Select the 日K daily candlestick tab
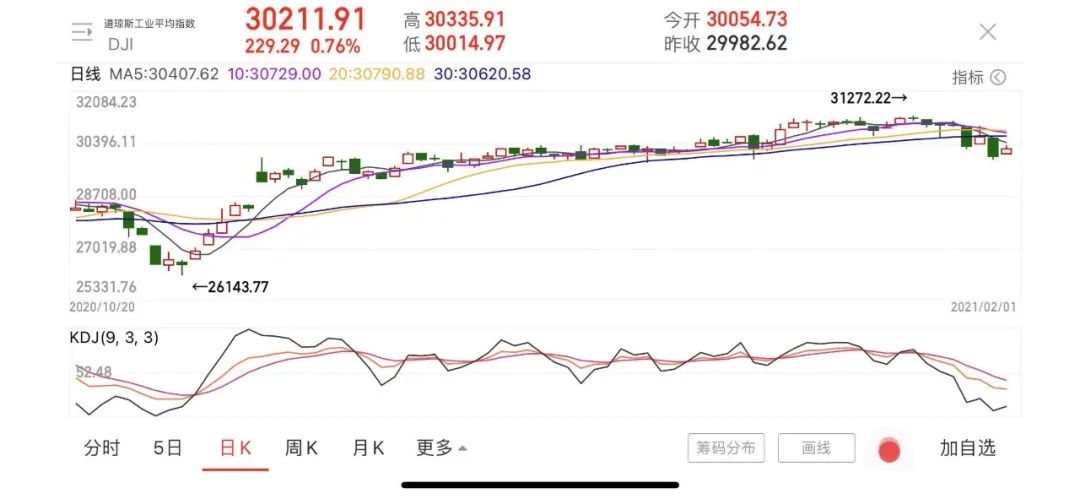This screenshot has height=499, width=1080. [x=235, y=448]
